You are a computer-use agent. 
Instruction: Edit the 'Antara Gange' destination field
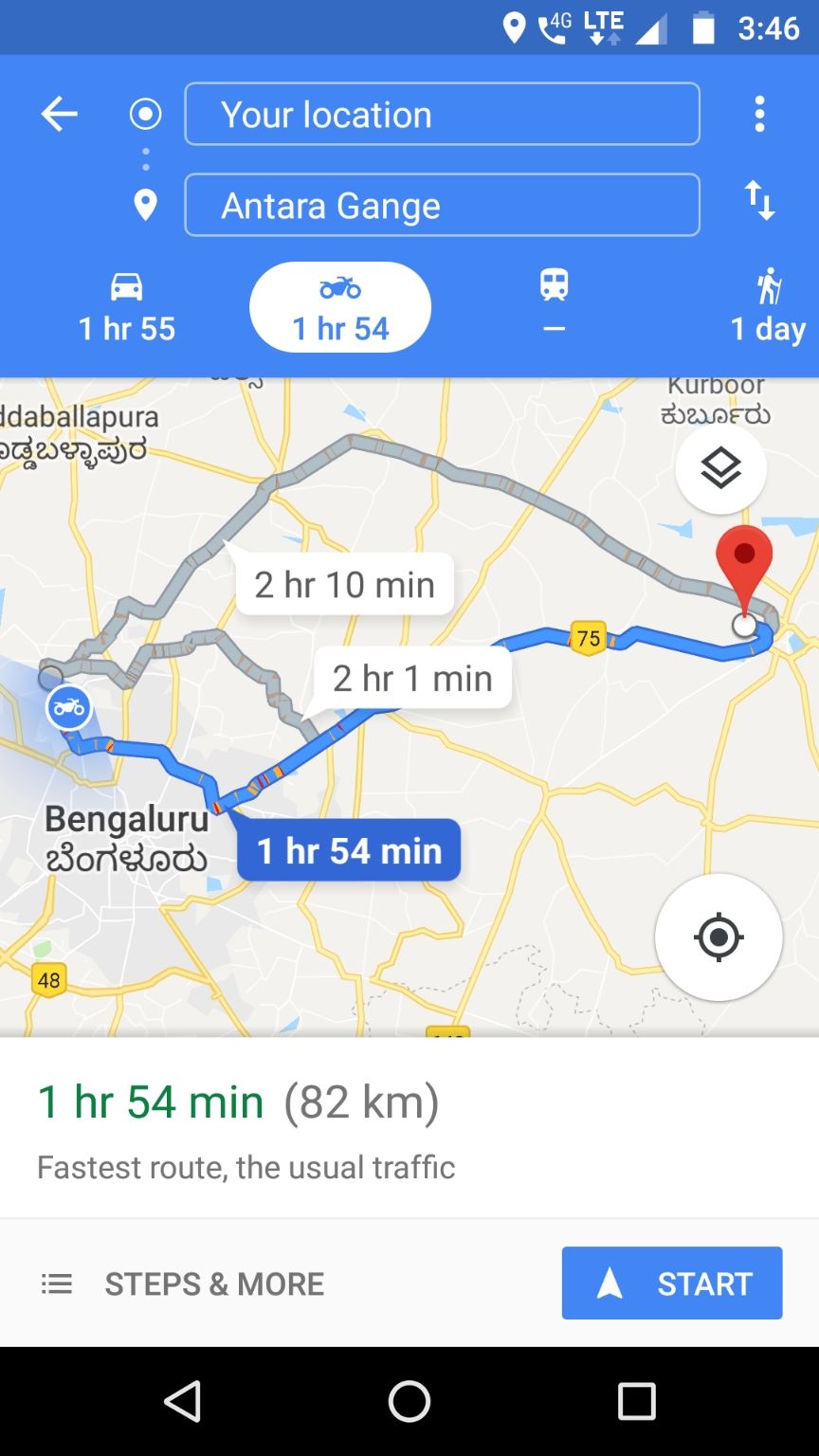coord(442,205)
